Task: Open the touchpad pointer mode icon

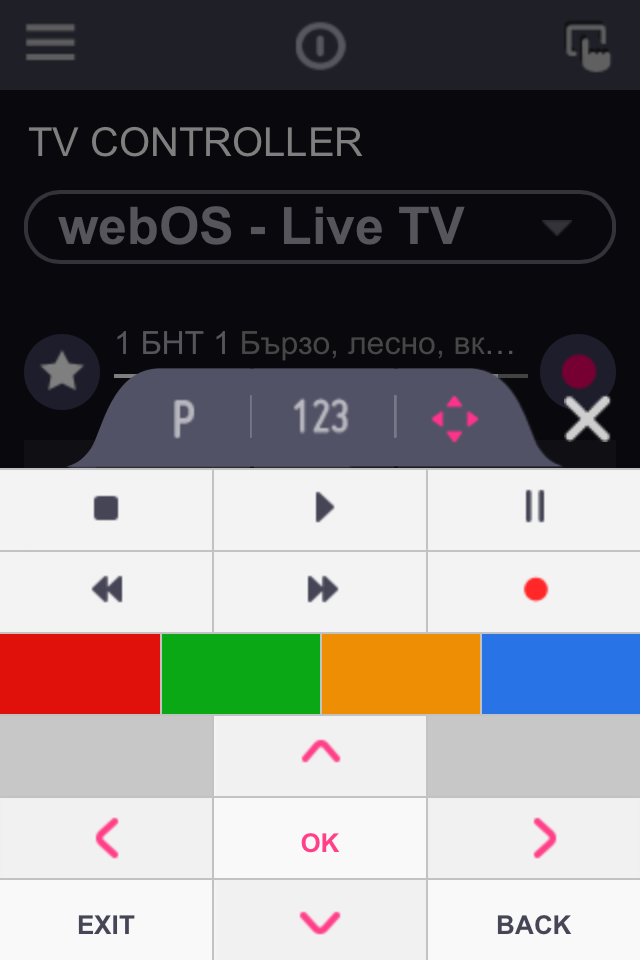Action: pos(589,45)
